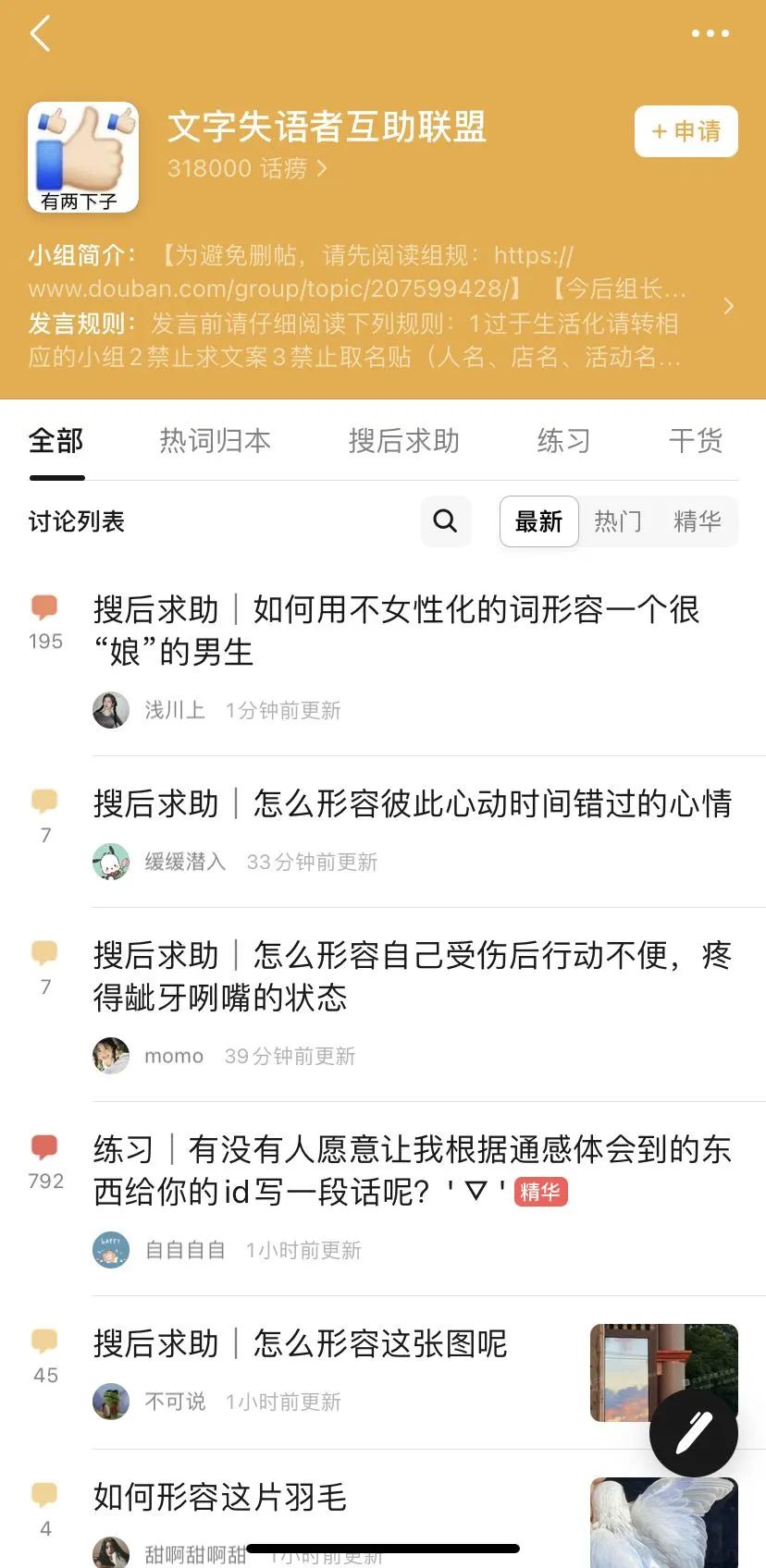This screenshot has height=1568, width=766.
Task: Tap 浅川上's profile avatar
Action: coord(111,710)
